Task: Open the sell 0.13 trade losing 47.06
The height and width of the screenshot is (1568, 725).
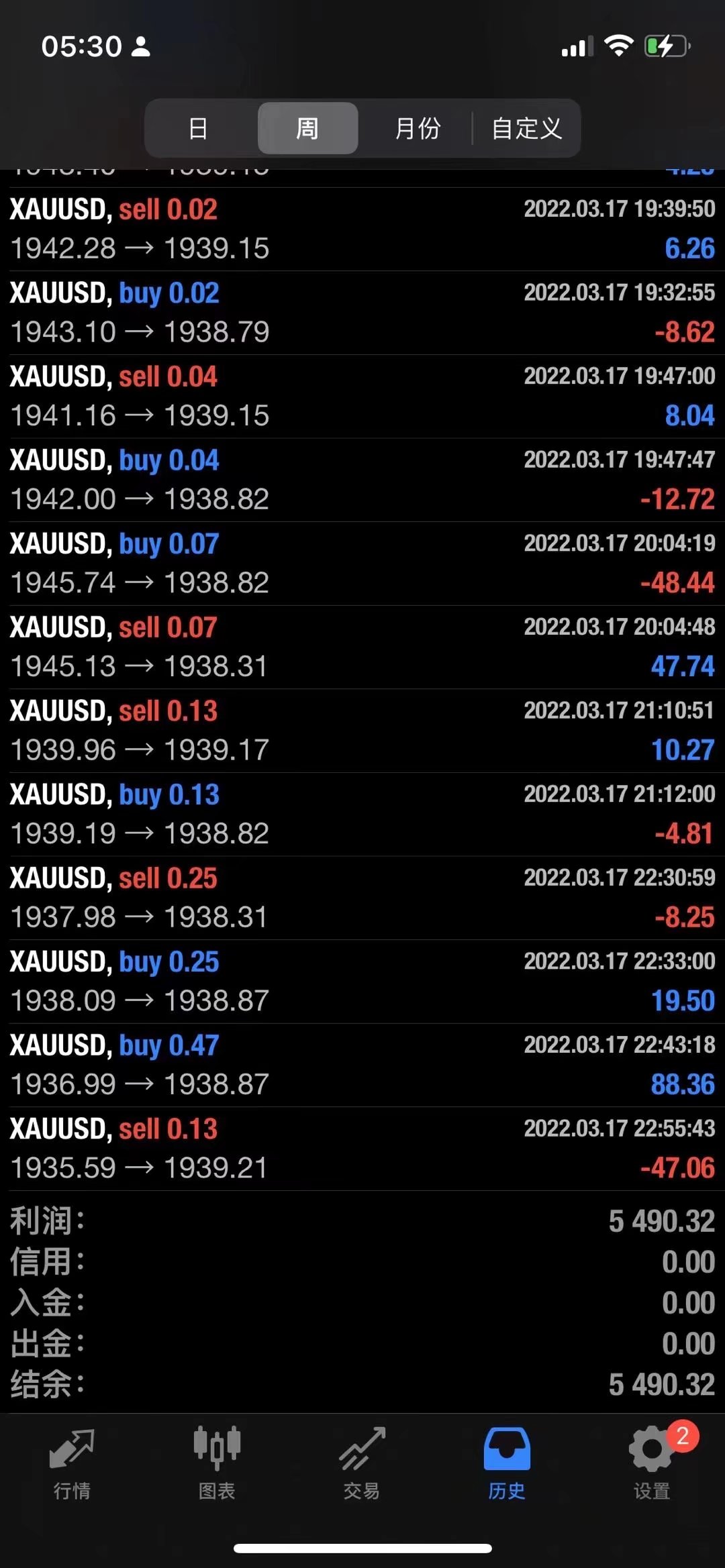Action: coord(362,1149)
